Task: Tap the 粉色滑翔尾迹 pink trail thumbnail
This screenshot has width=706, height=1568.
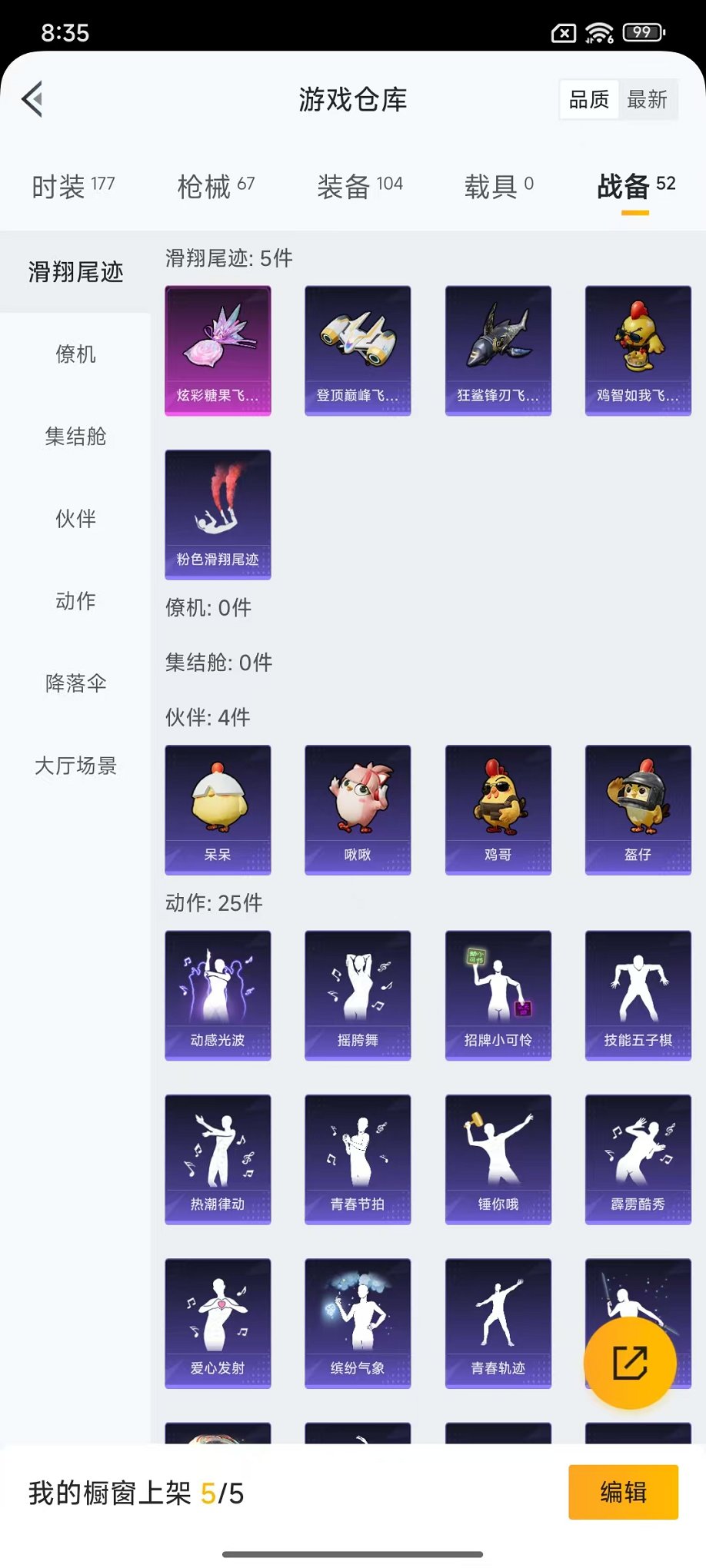Action: pos(218,514)
